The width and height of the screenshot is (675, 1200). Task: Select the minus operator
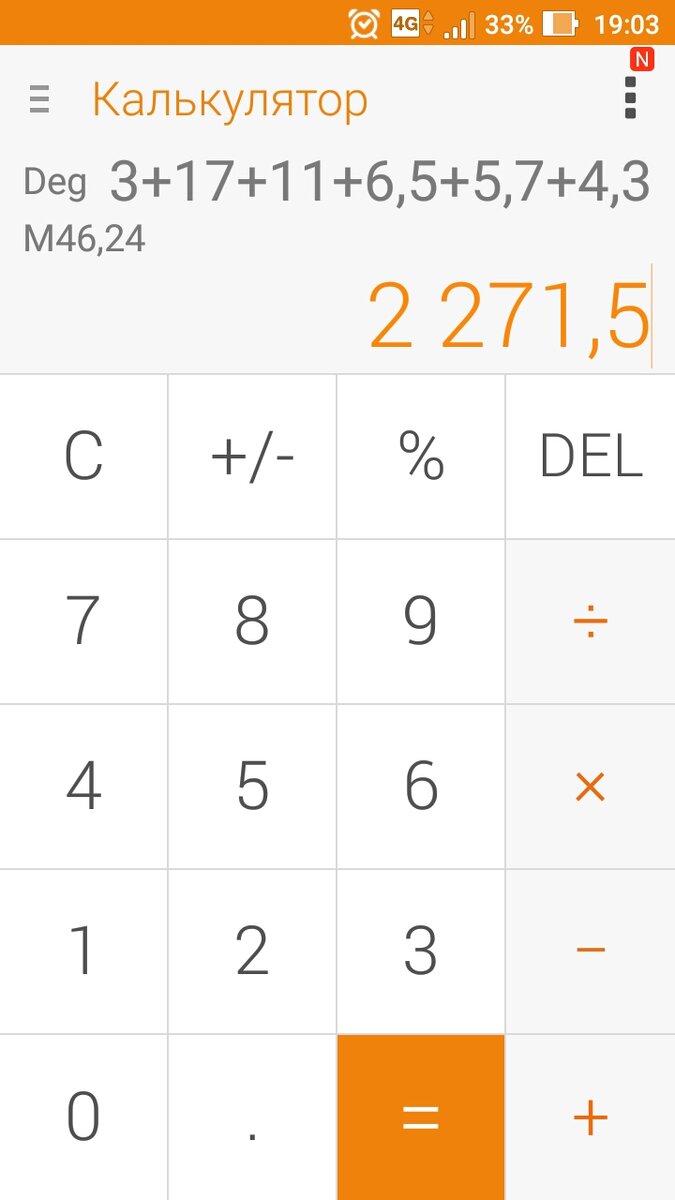click(x=590, y=951)
